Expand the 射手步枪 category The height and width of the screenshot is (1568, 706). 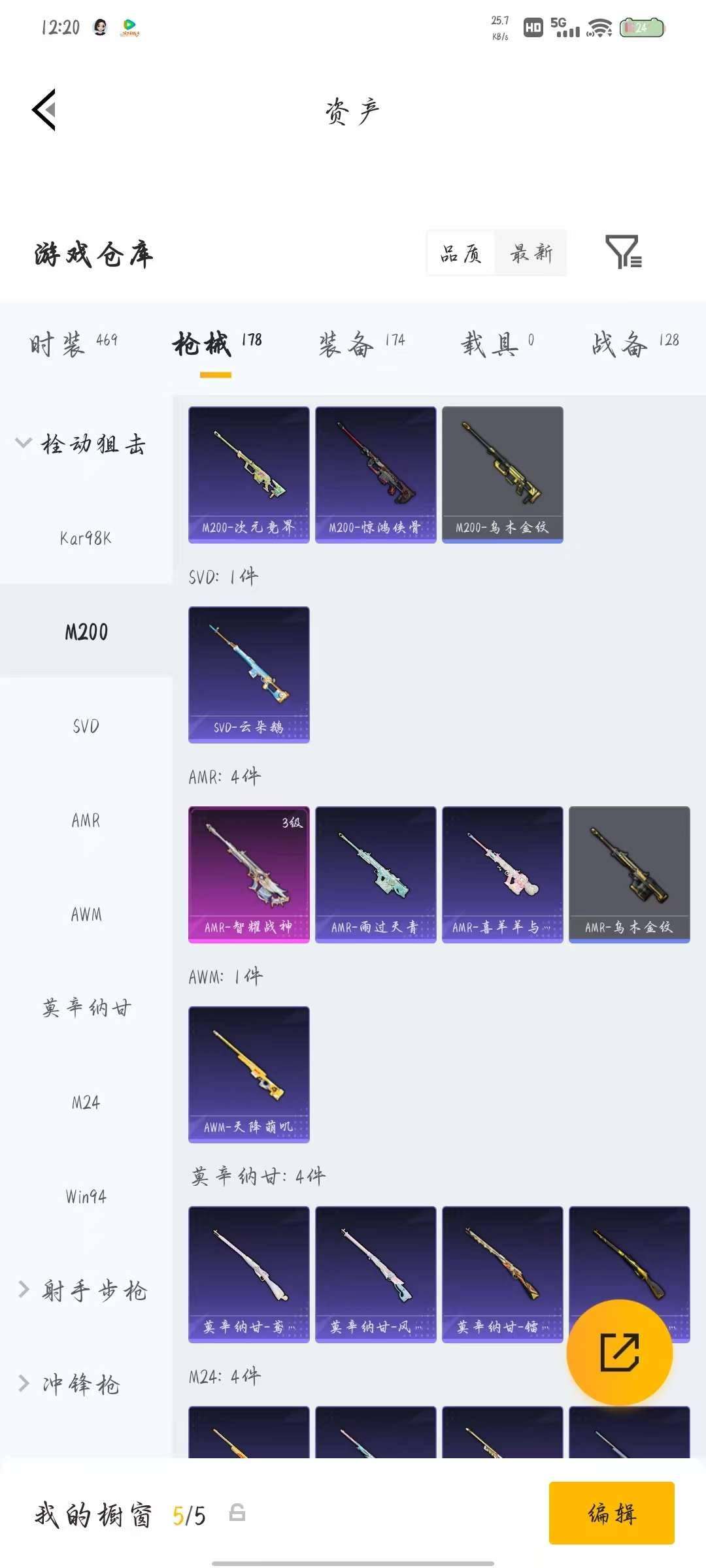coord(84,1290)
